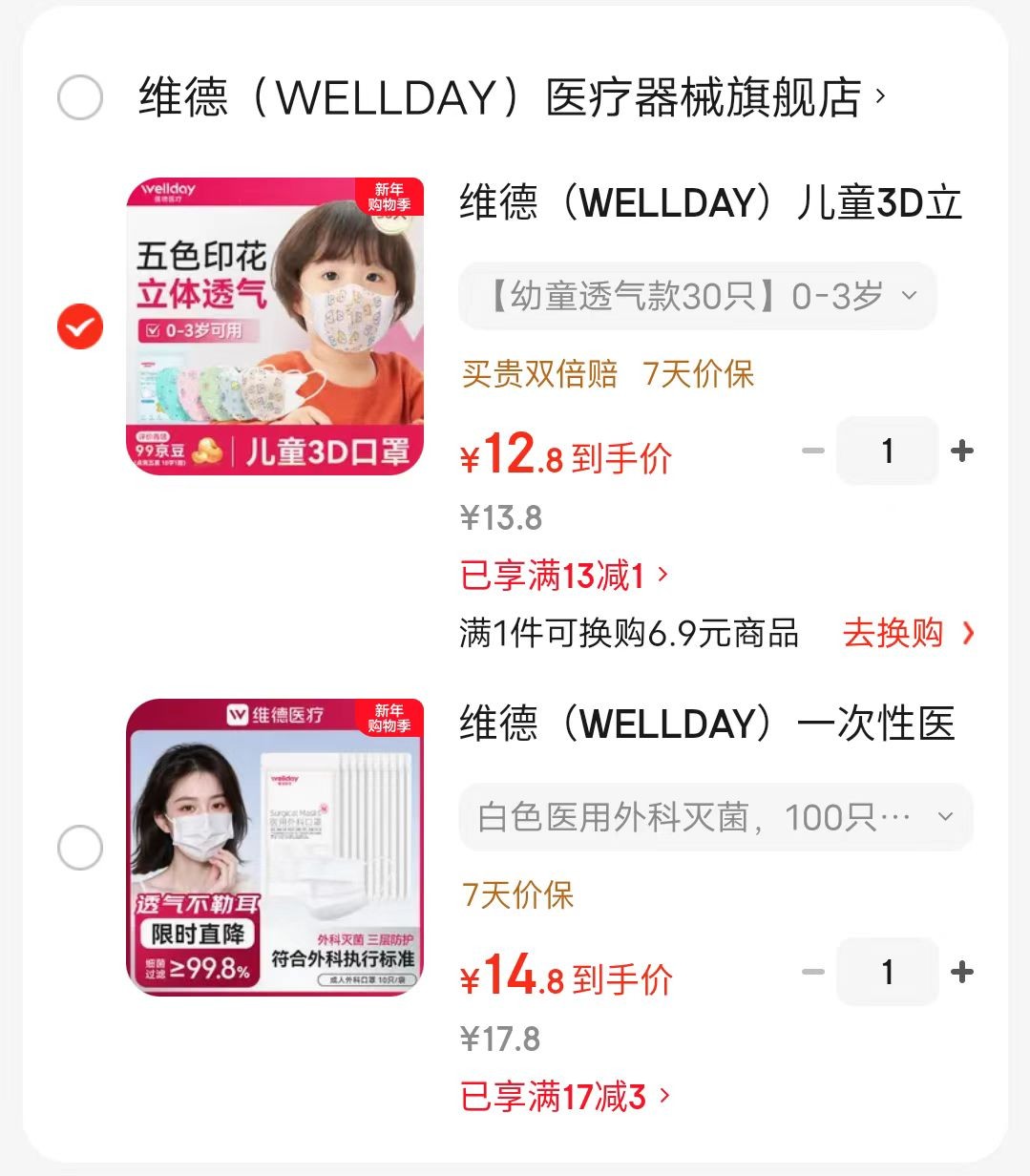This screenshot has width=1030, height=1176.
Task: Decrease quantity of the ¥12.8 children's mask
Action: coord(813,451)
